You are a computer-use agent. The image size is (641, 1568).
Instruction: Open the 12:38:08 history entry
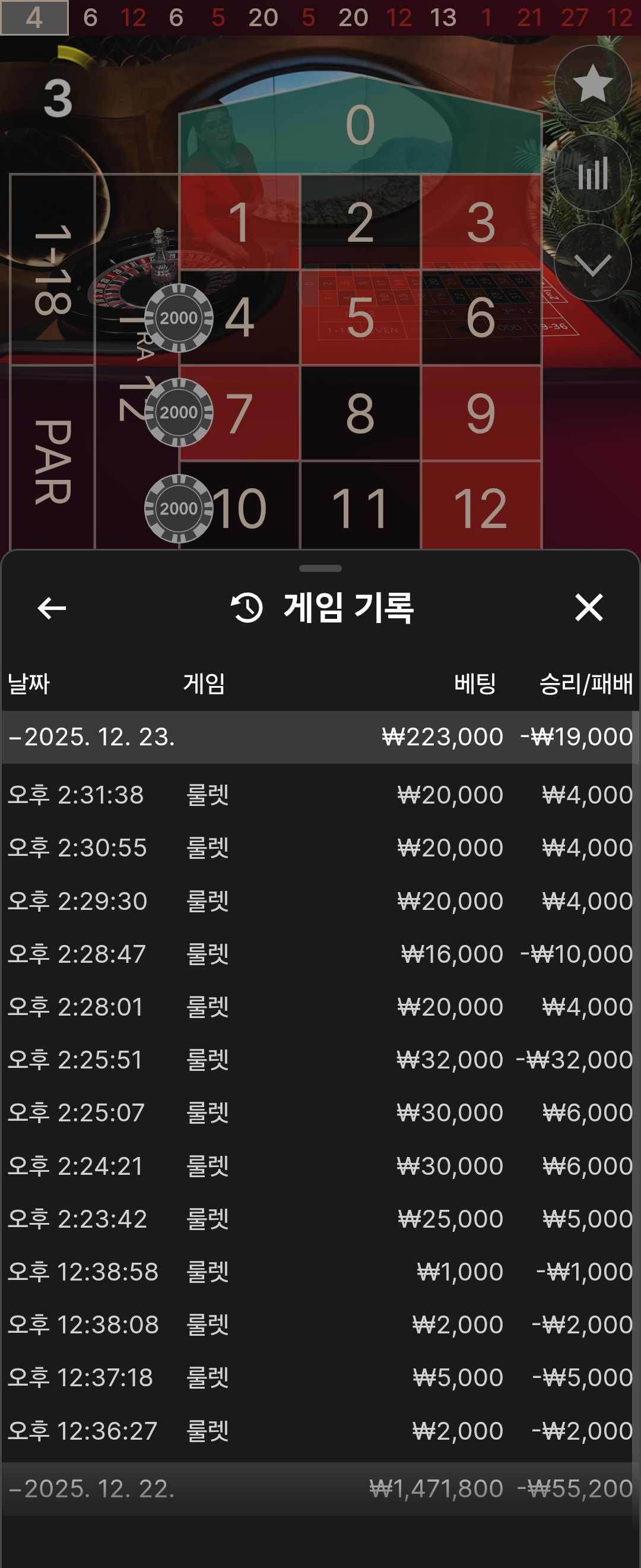tap(320, 1324)
